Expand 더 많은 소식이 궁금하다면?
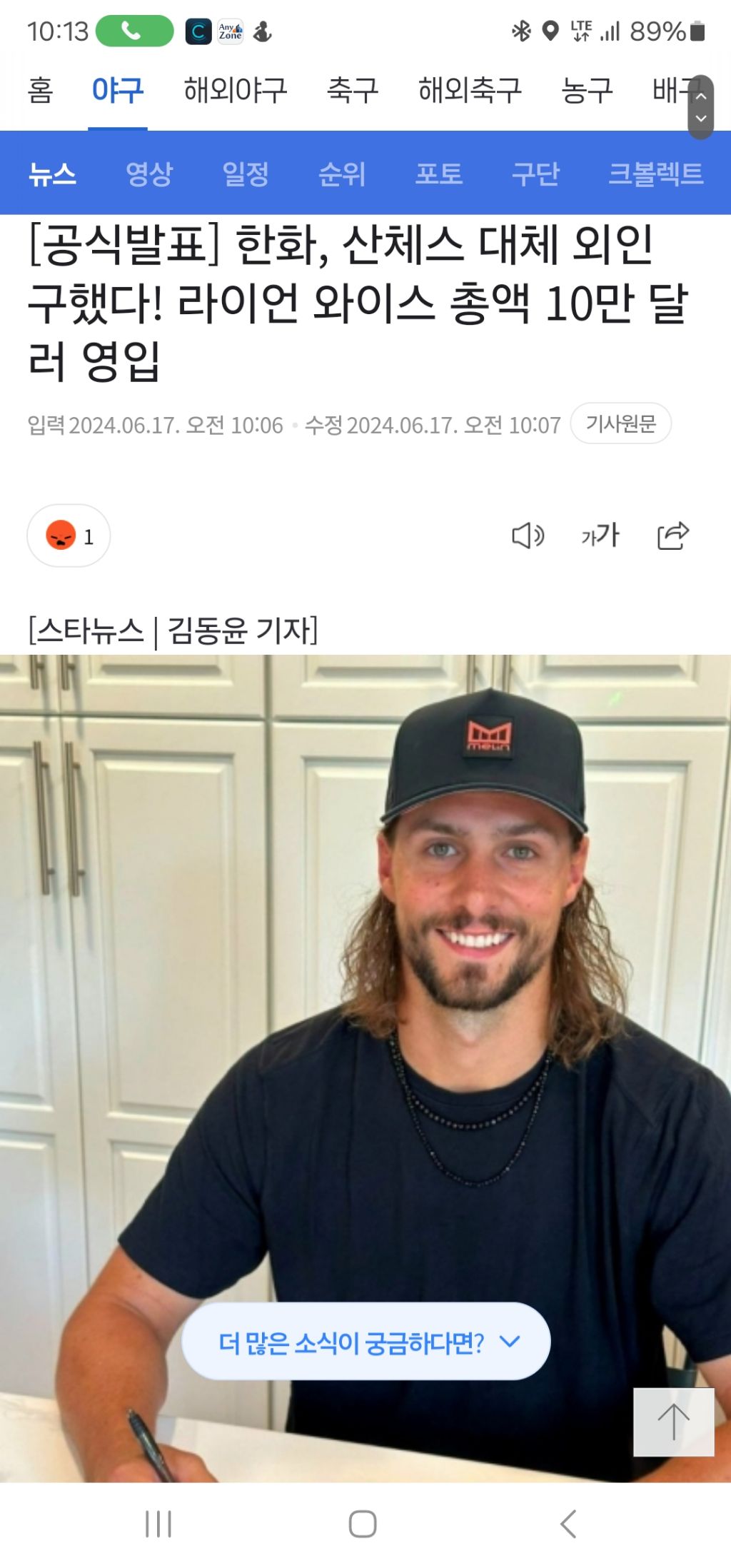The width and height of the screenshot is (731, 1568). 365,1342
